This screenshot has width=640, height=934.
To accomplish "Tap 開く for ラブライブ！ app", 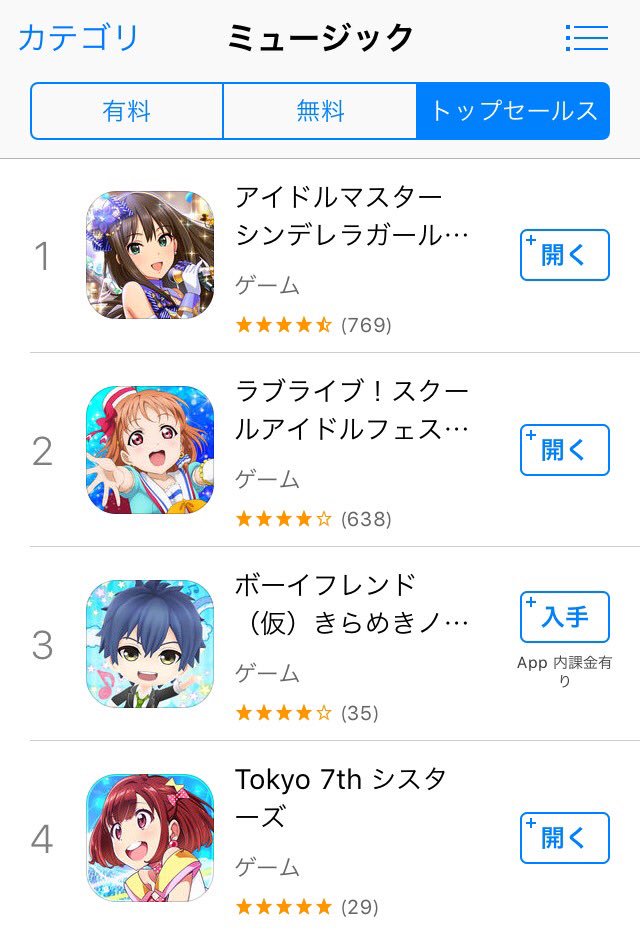I will tap(564, 450).
